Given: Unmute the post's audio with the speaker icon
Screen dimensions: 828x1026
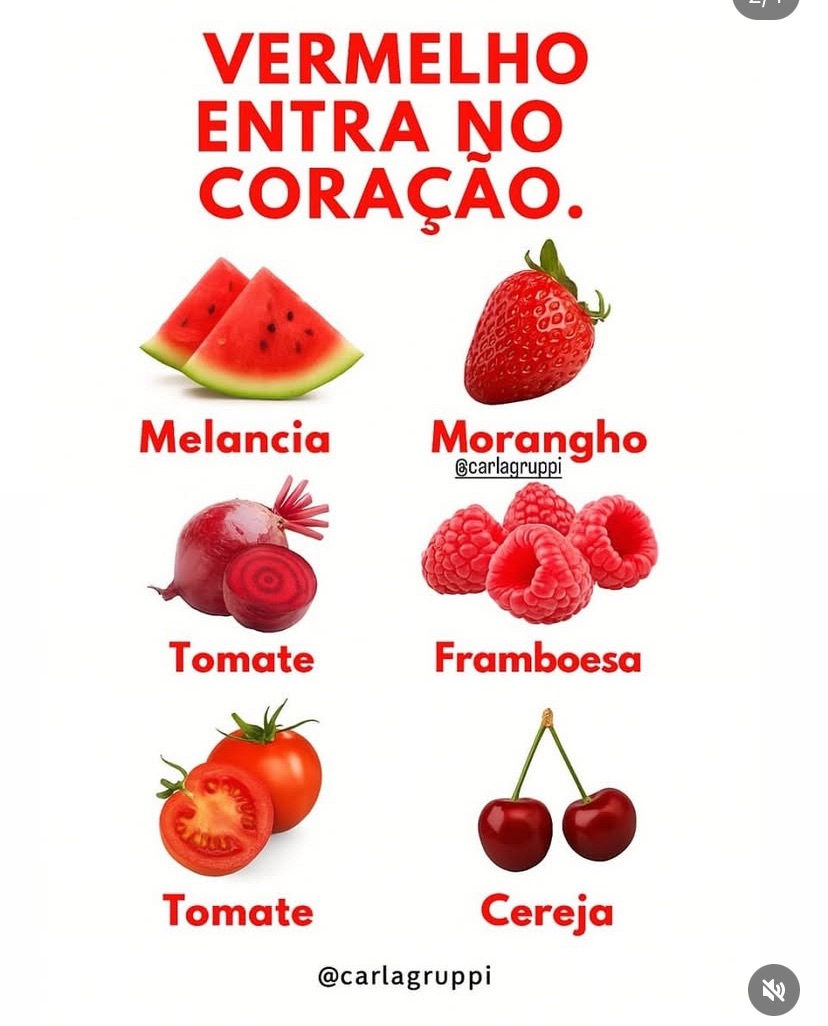Looking at the screenshot, I should click(773, 990).
